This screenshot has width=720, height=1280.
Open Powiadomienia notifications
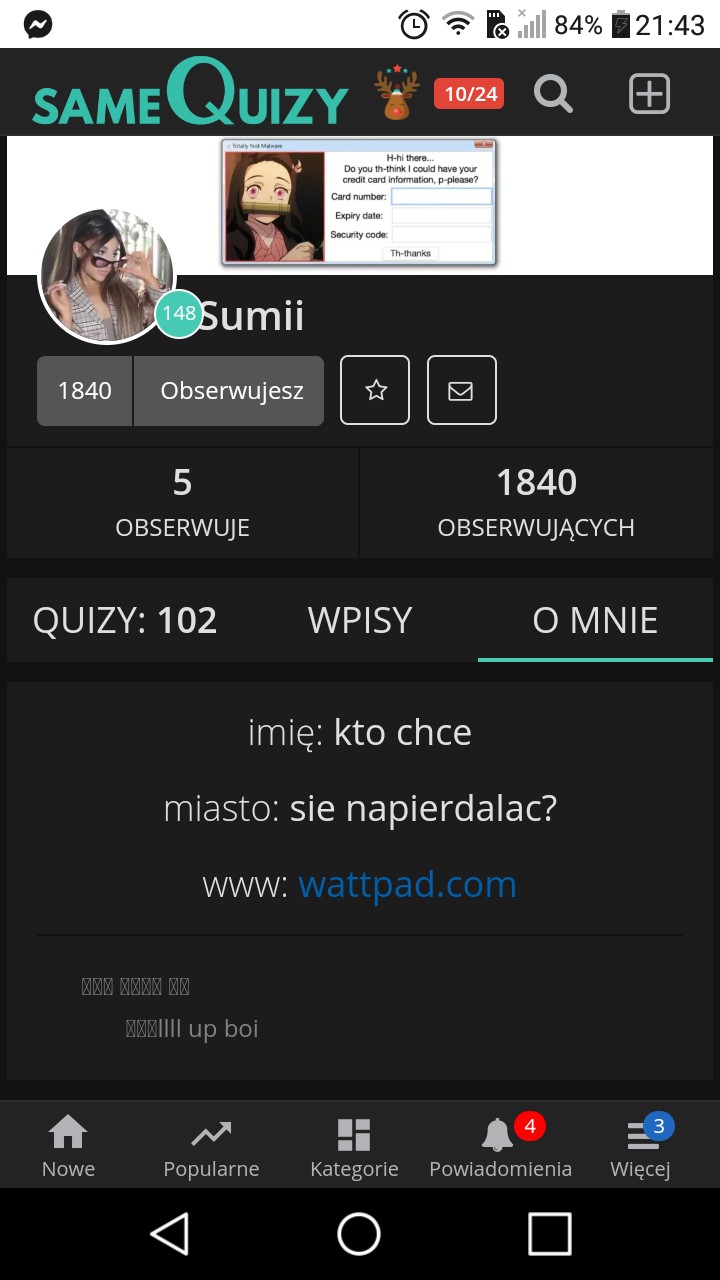[x=500, y=1146]
